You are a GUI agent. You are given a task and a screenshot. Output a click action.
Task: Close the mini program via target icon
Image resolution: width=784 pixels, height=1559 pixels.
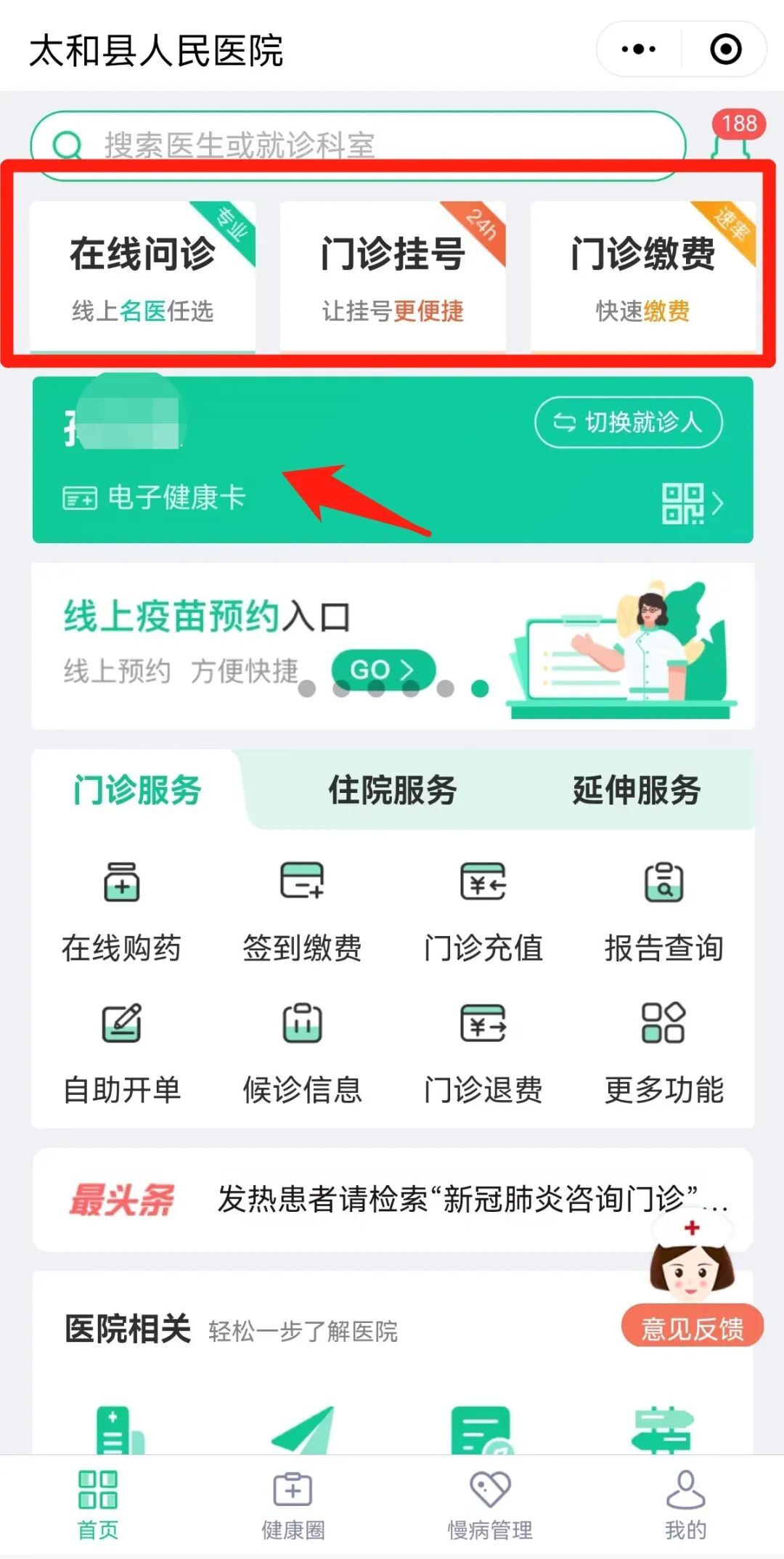725,49
